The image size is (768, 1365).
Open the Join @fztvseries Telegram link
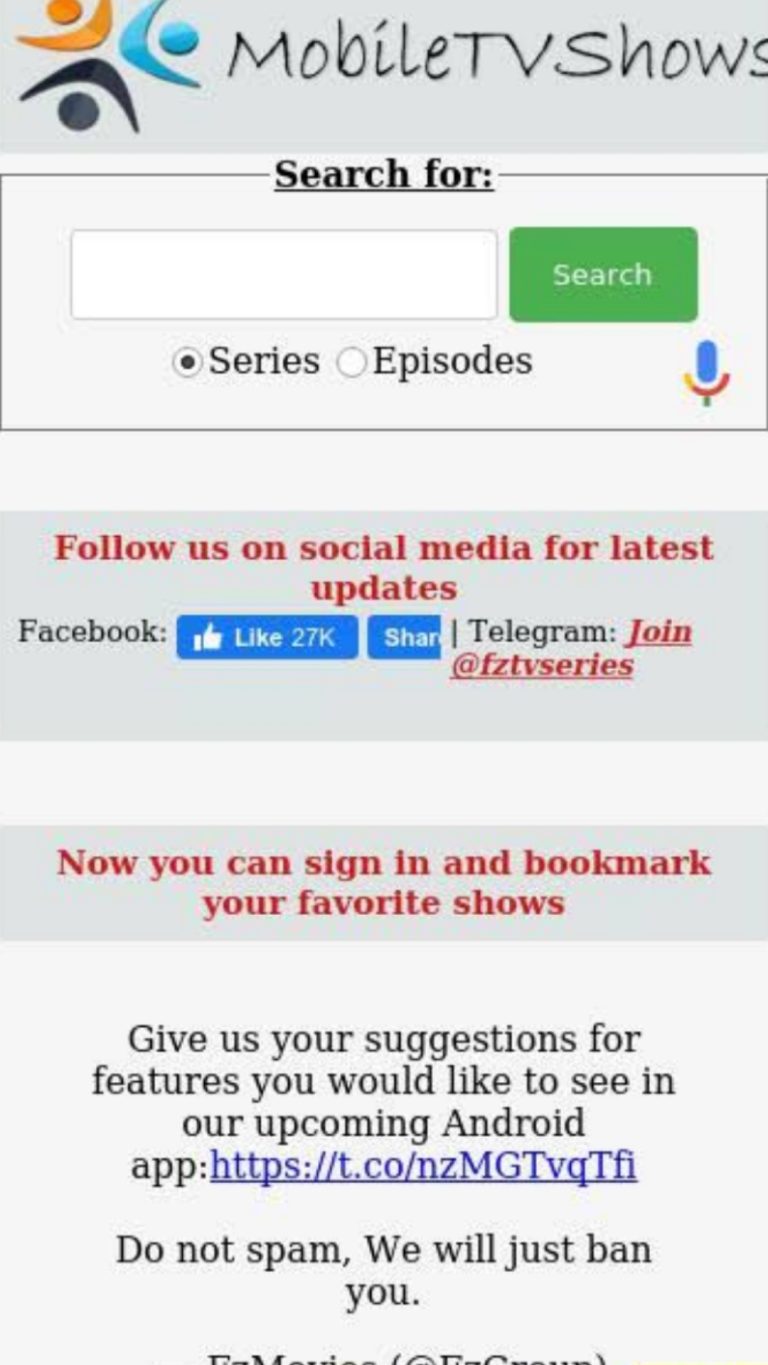coord(571,648)
